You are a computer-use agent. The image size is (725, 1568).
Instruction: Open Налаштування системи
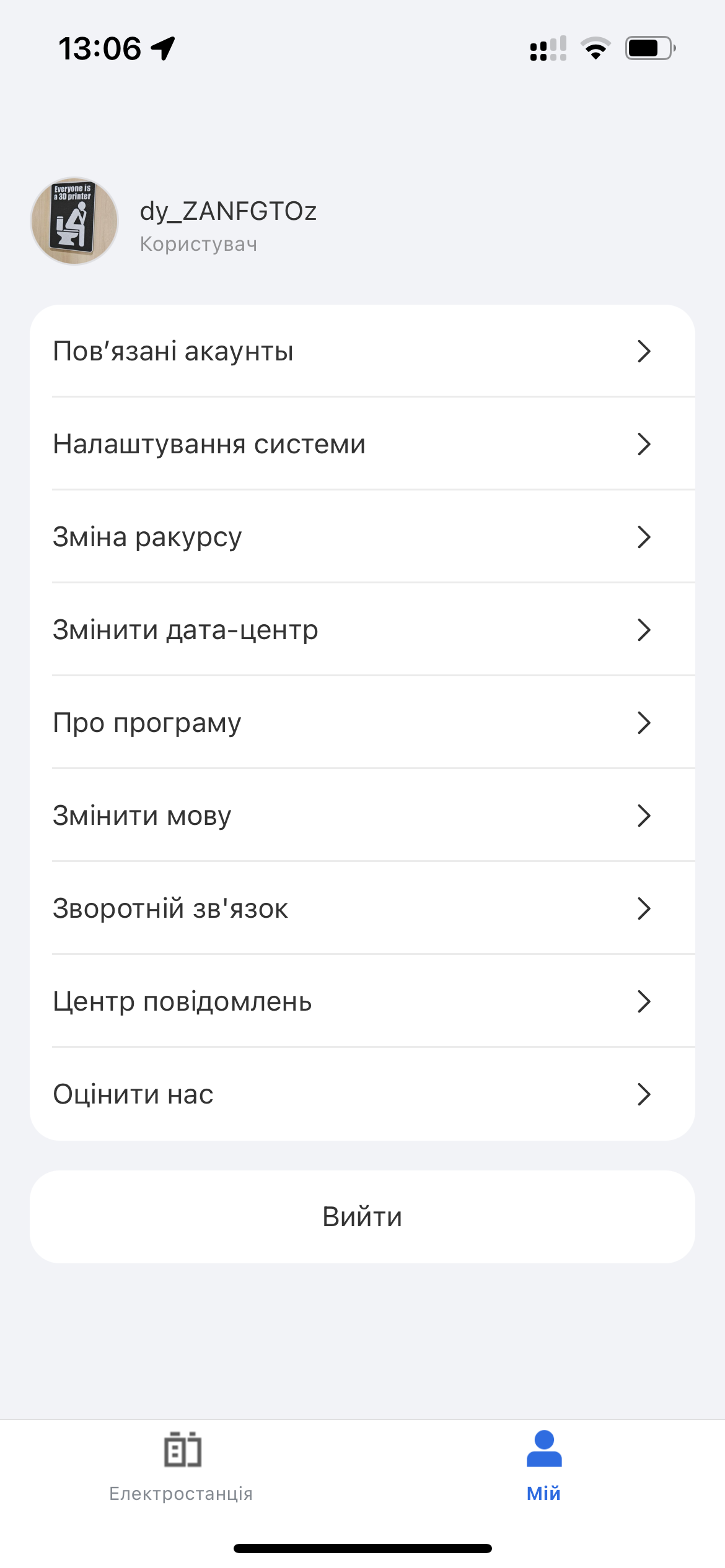(362, 444)
